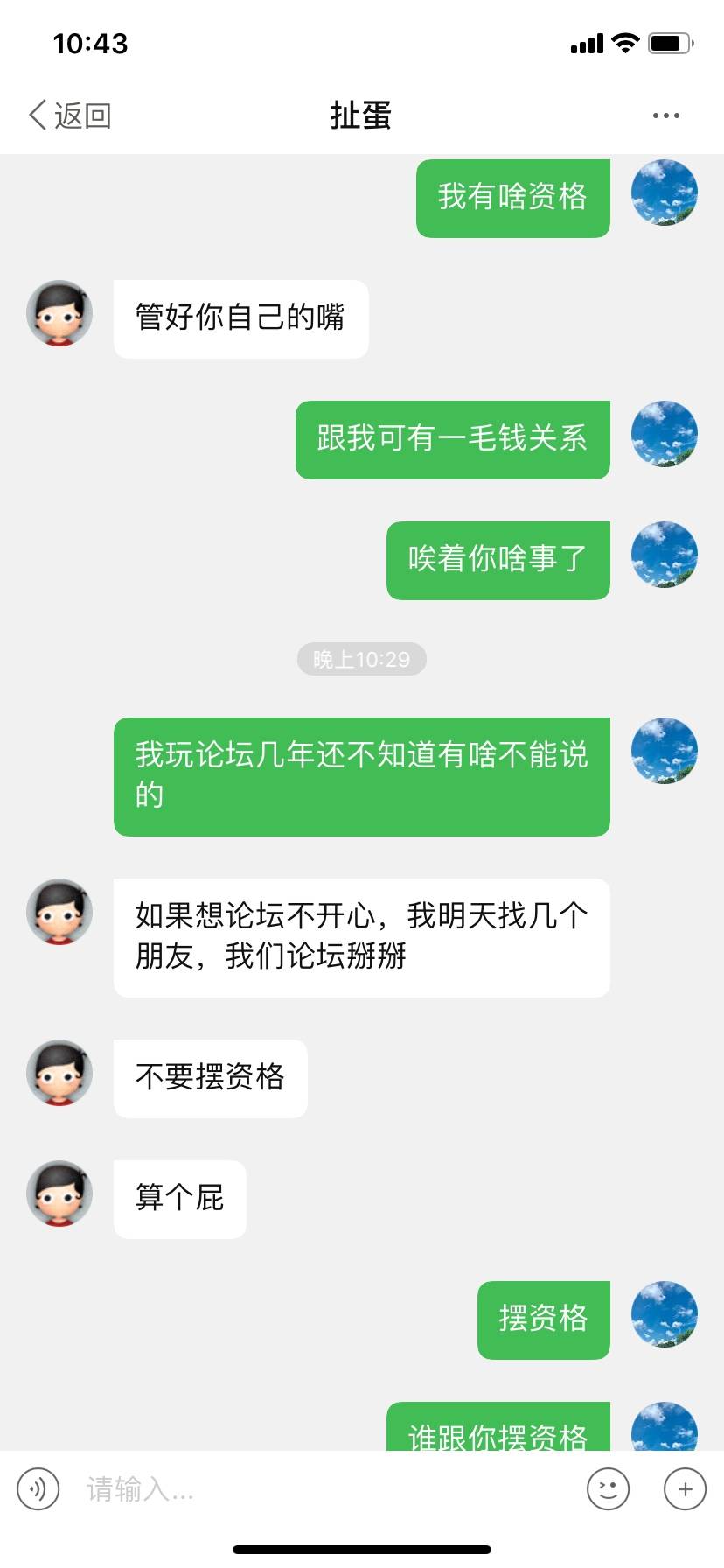Tap avatar beside 不要摆资格 message
The image size is (724, 1568).
(x=59, y=1073)
